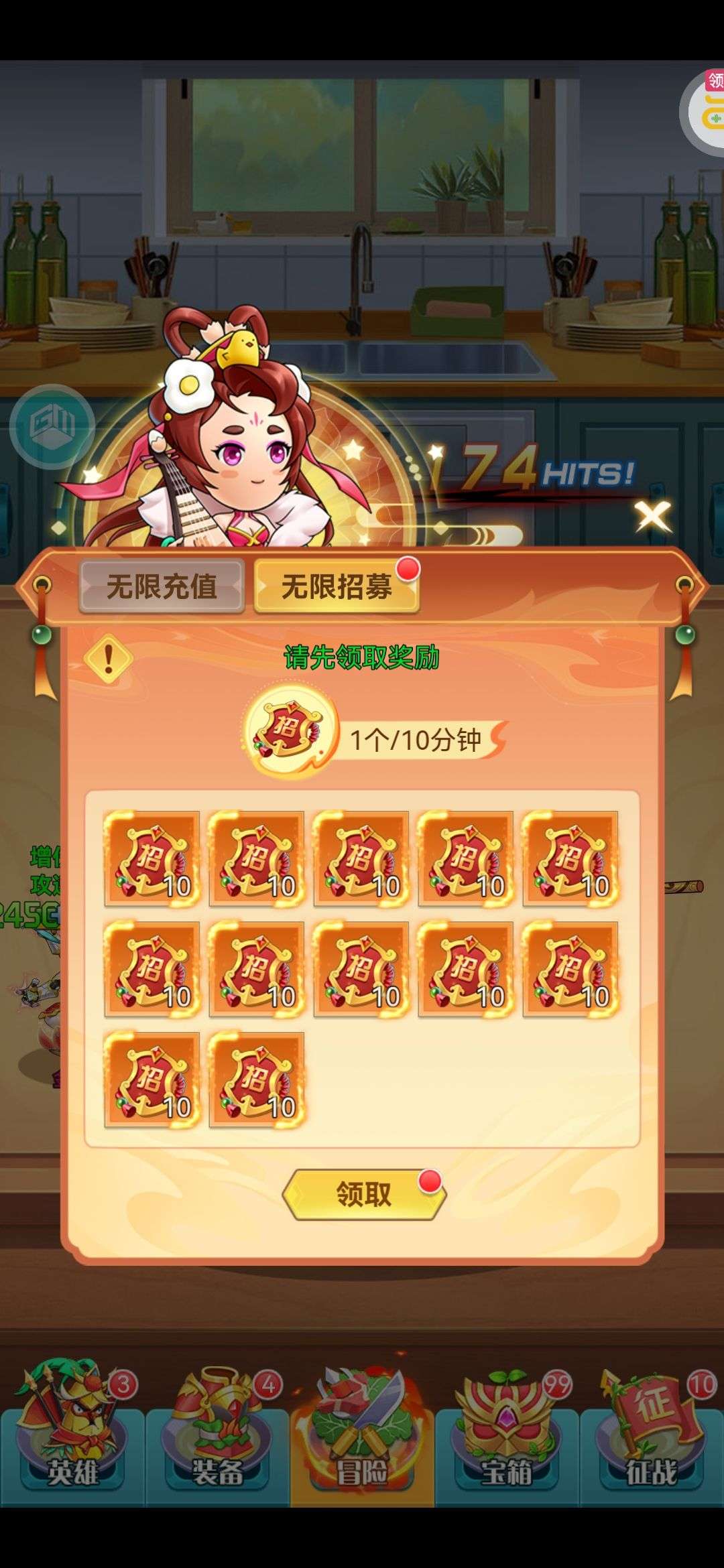Tap the 领取 button to claim rewards
Viewport: 724px width, 1568px height.
click(x=364, y=1194)
